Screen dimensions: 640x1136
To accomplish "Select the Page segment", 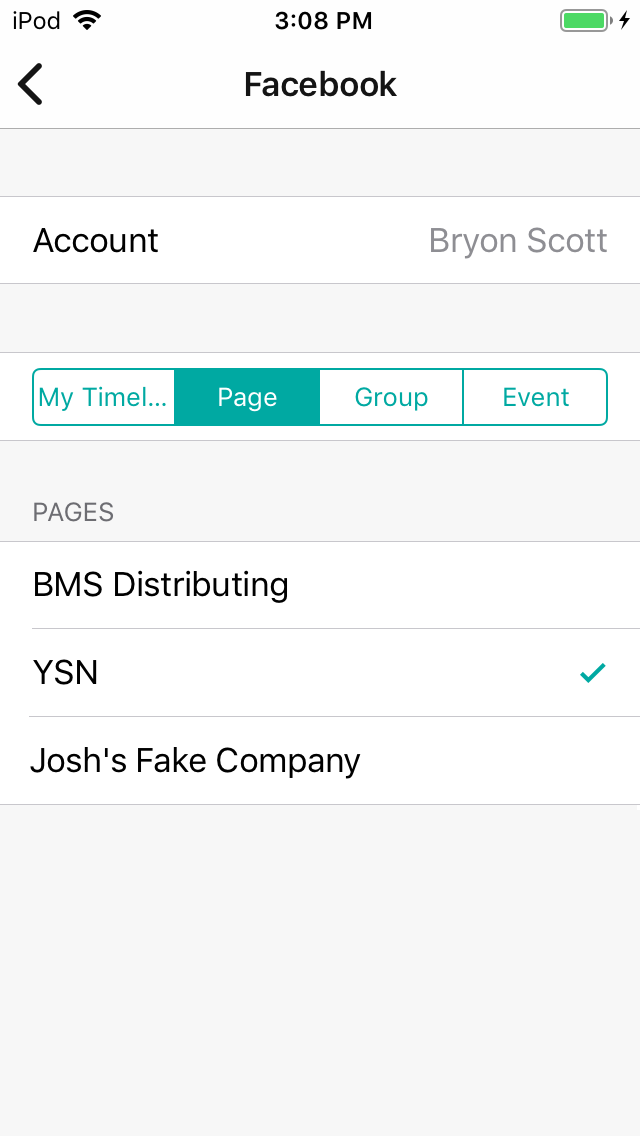I will [247, 397].
